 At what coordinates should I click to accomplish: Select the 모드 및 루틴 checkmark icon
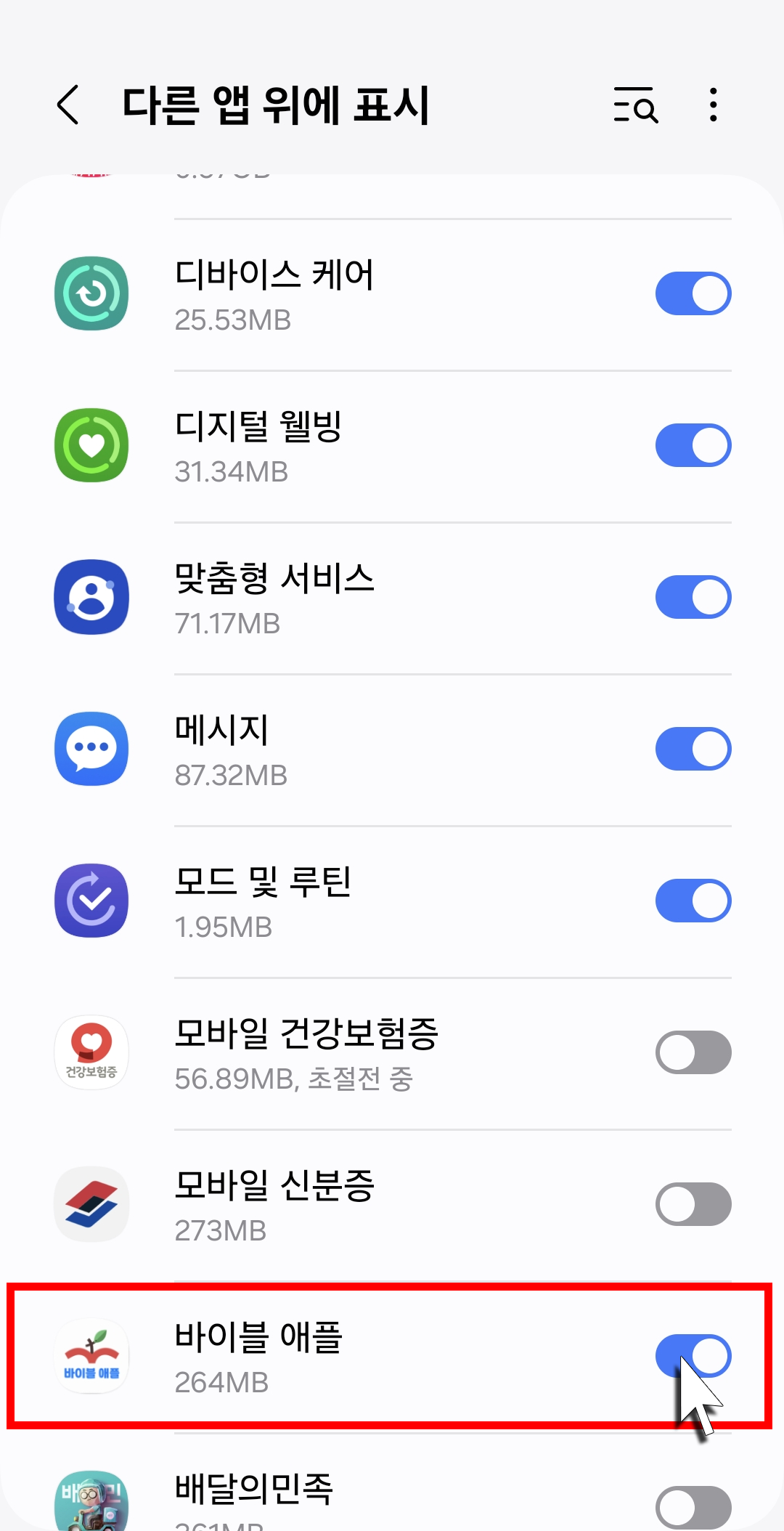click(91, 901)
